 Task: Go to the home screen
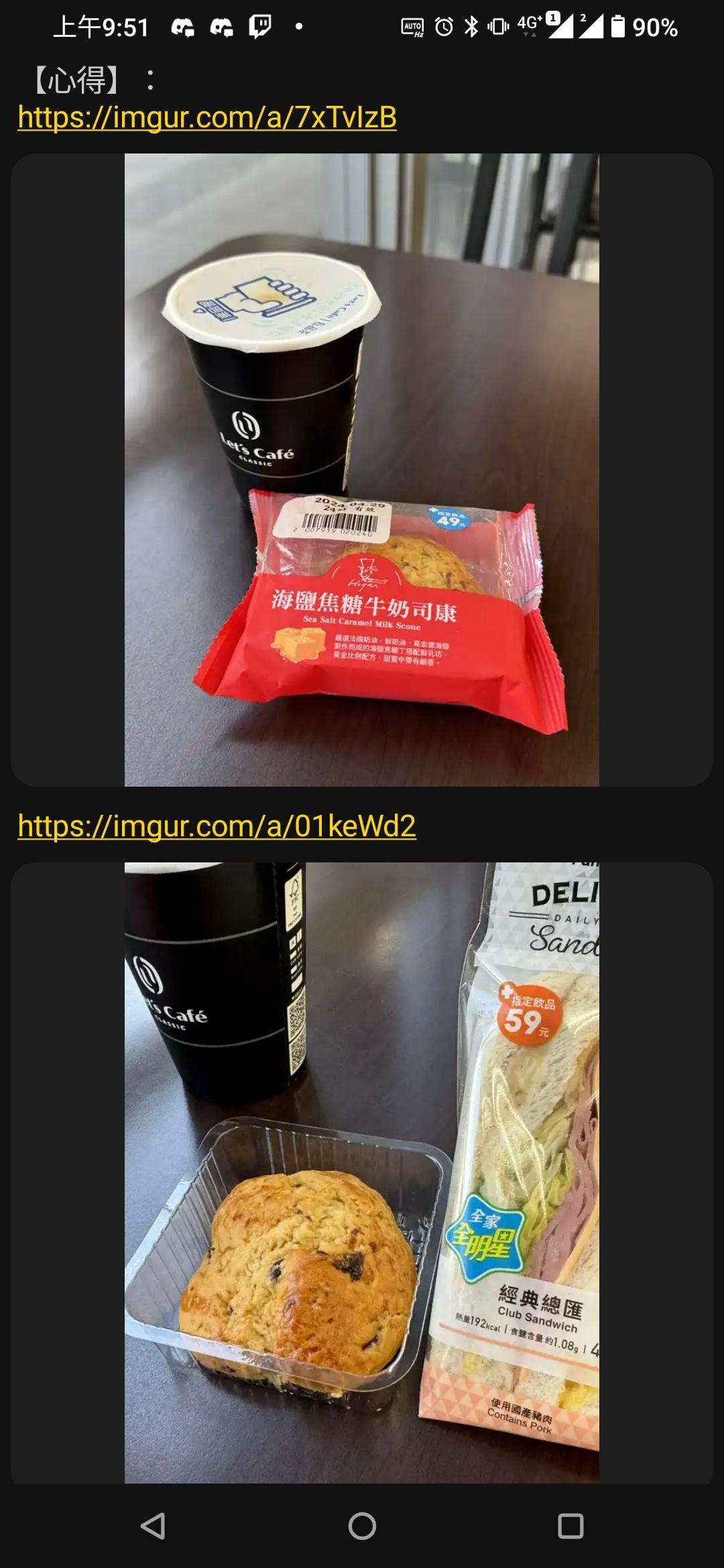pos(362,1526)
